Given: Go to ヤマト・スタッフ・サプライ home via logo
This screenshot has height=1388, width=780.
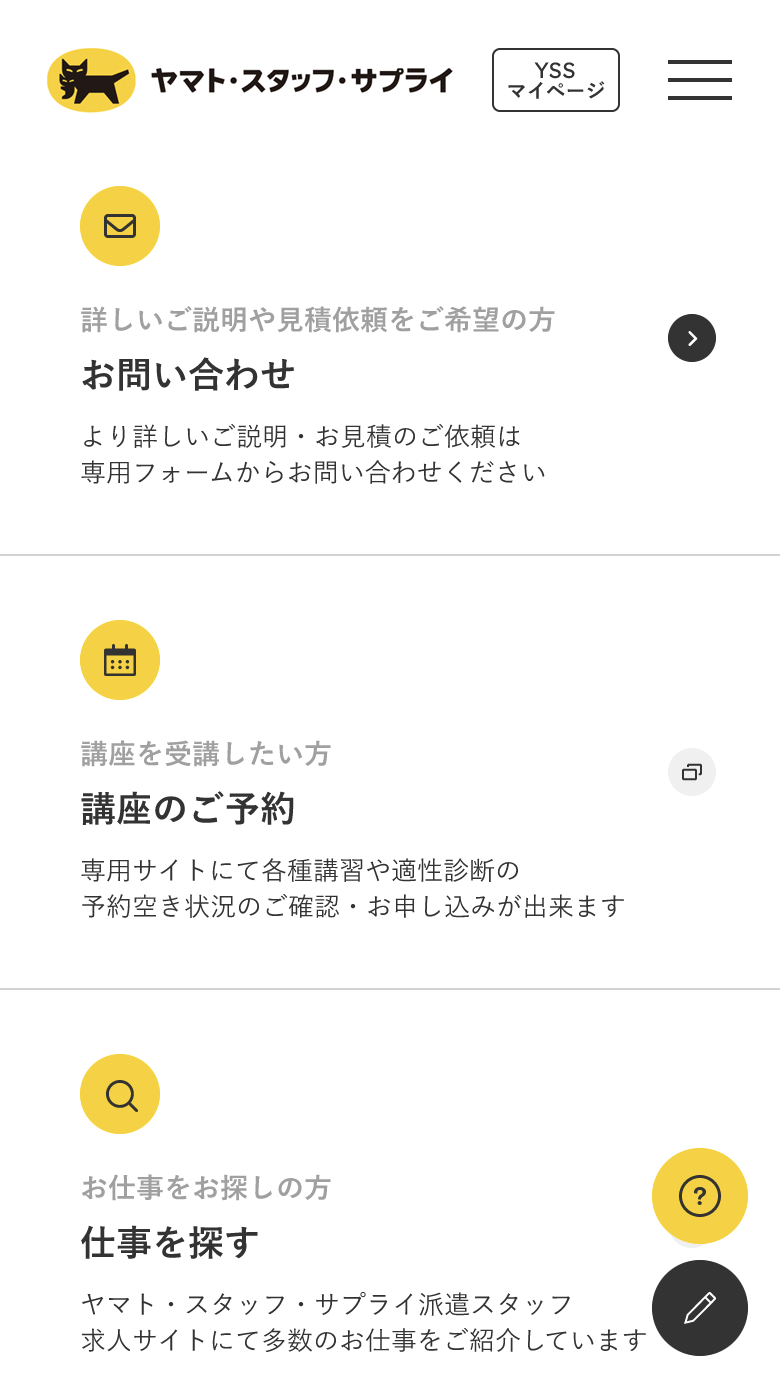Looking at the screenshot, I should click(250, 80).
